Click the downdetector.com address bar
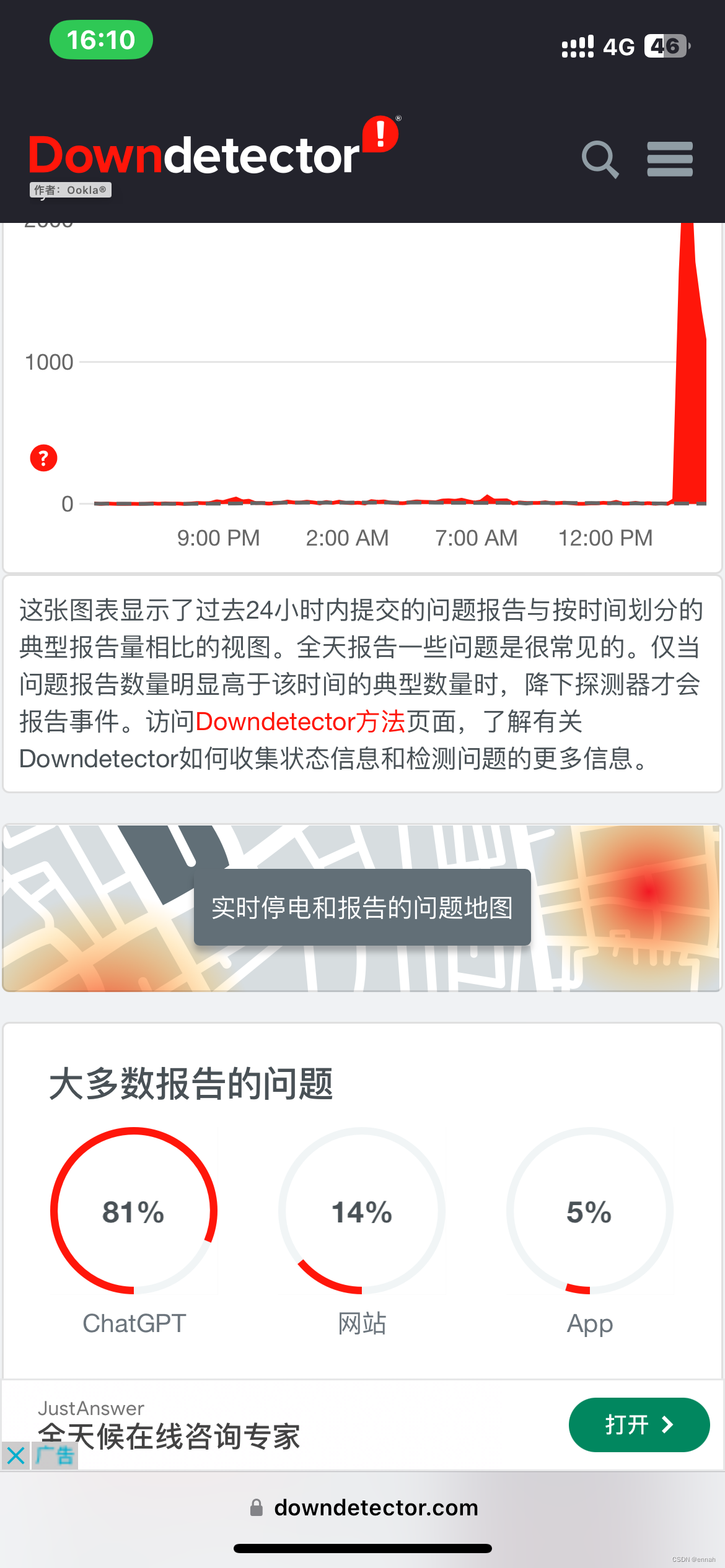 [376, 1507]
